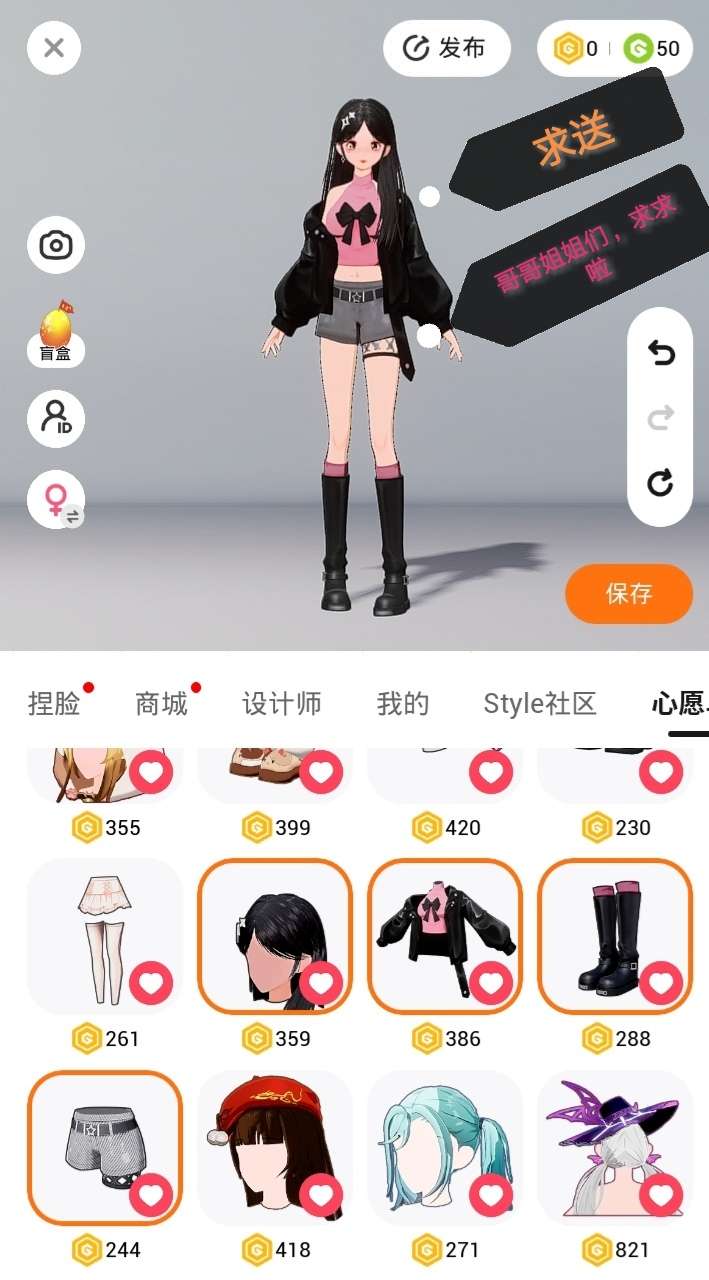Switch to the 捏脸 tab
Viewport: 709px width, 1280px height.
tap(54, 704)
